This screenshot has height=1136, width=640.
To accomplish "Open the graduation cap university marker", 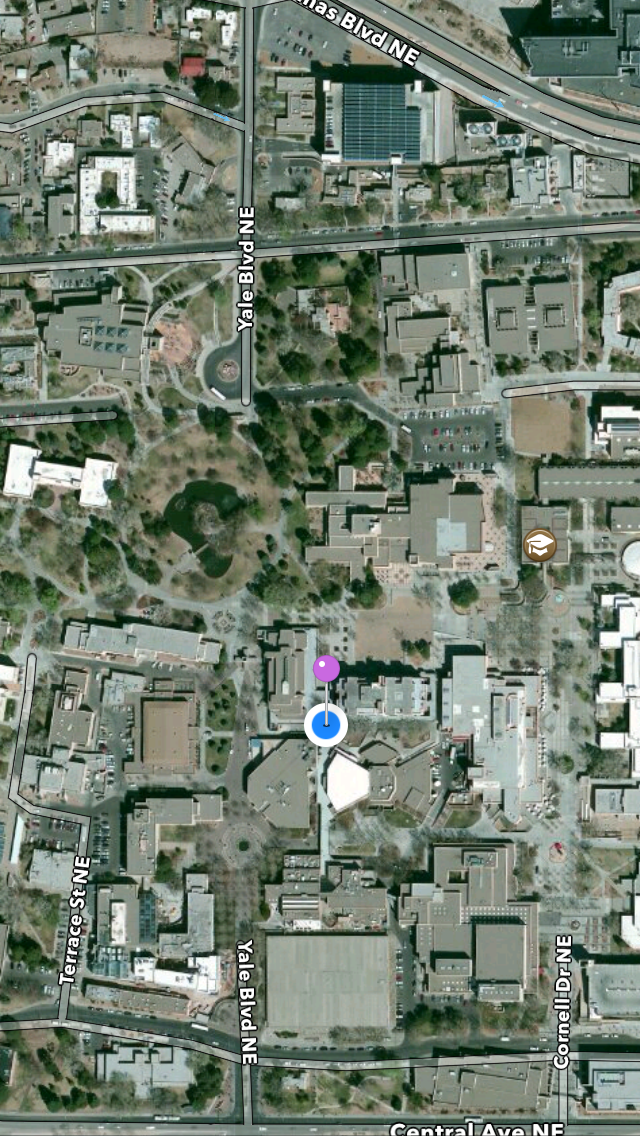I will [540, 545].
